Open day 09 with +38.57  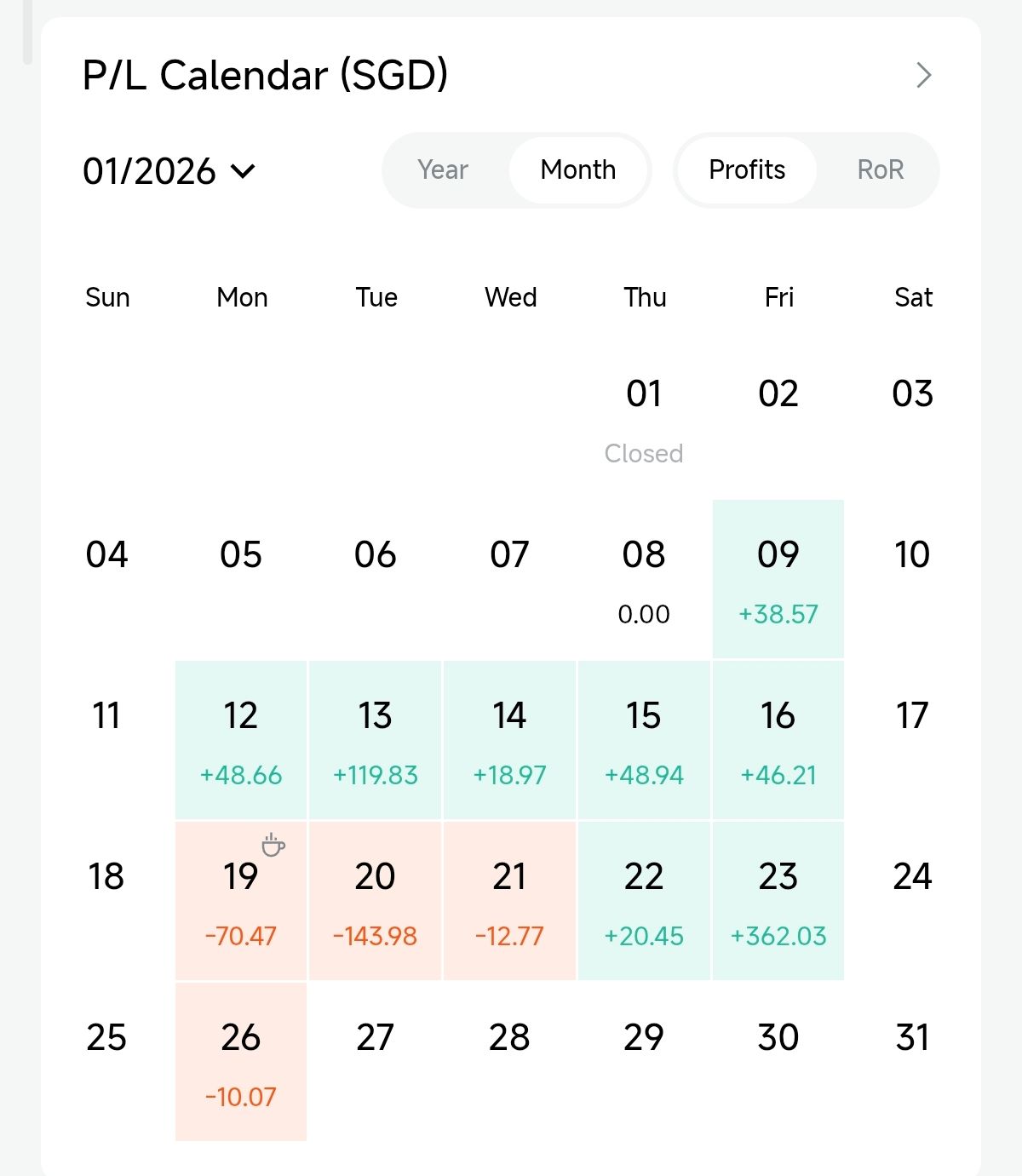click(778, 579)
